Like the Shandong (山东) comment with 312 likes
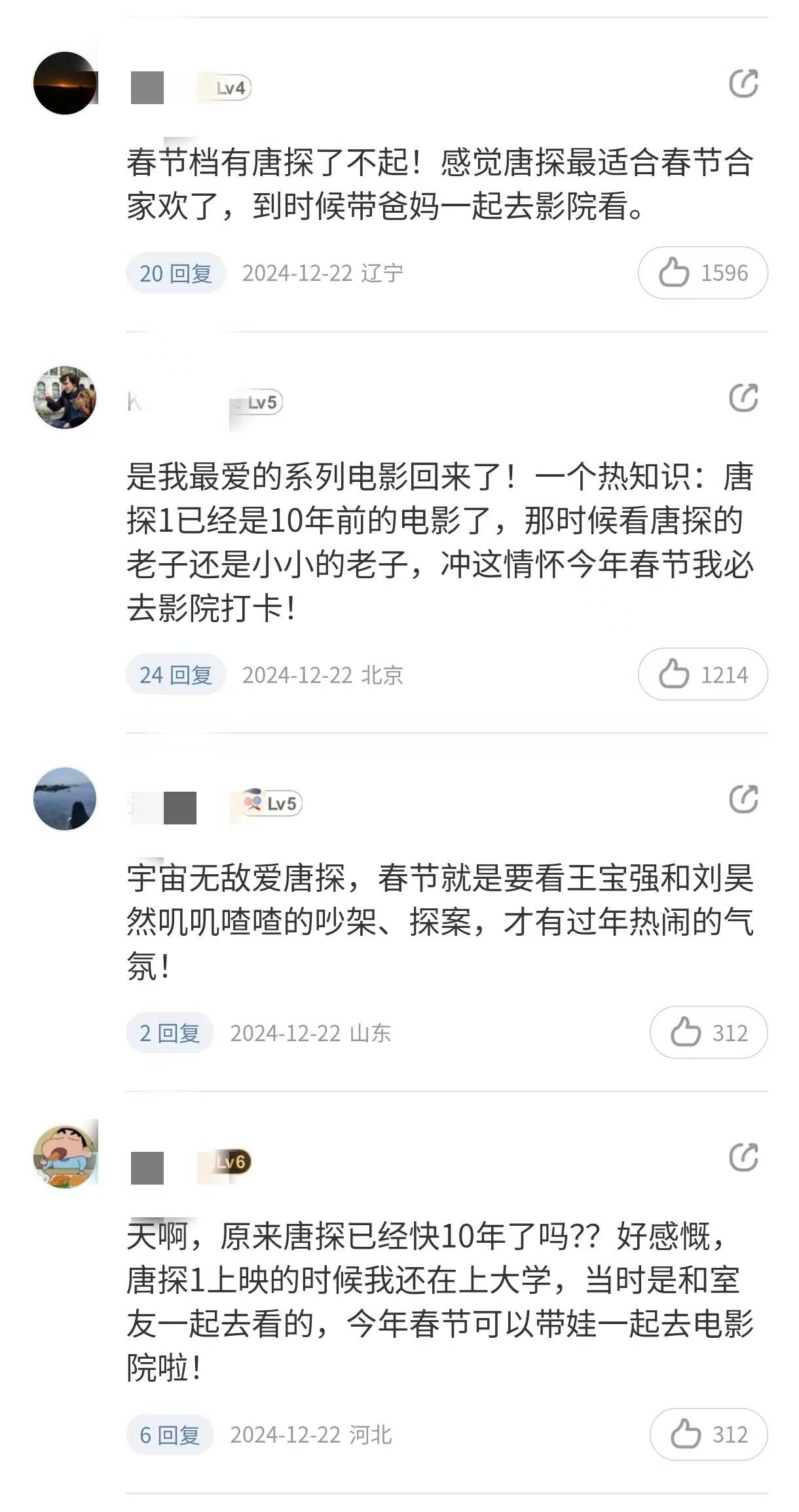This screenshot has height=1512, width=799. coord(708,1033)
